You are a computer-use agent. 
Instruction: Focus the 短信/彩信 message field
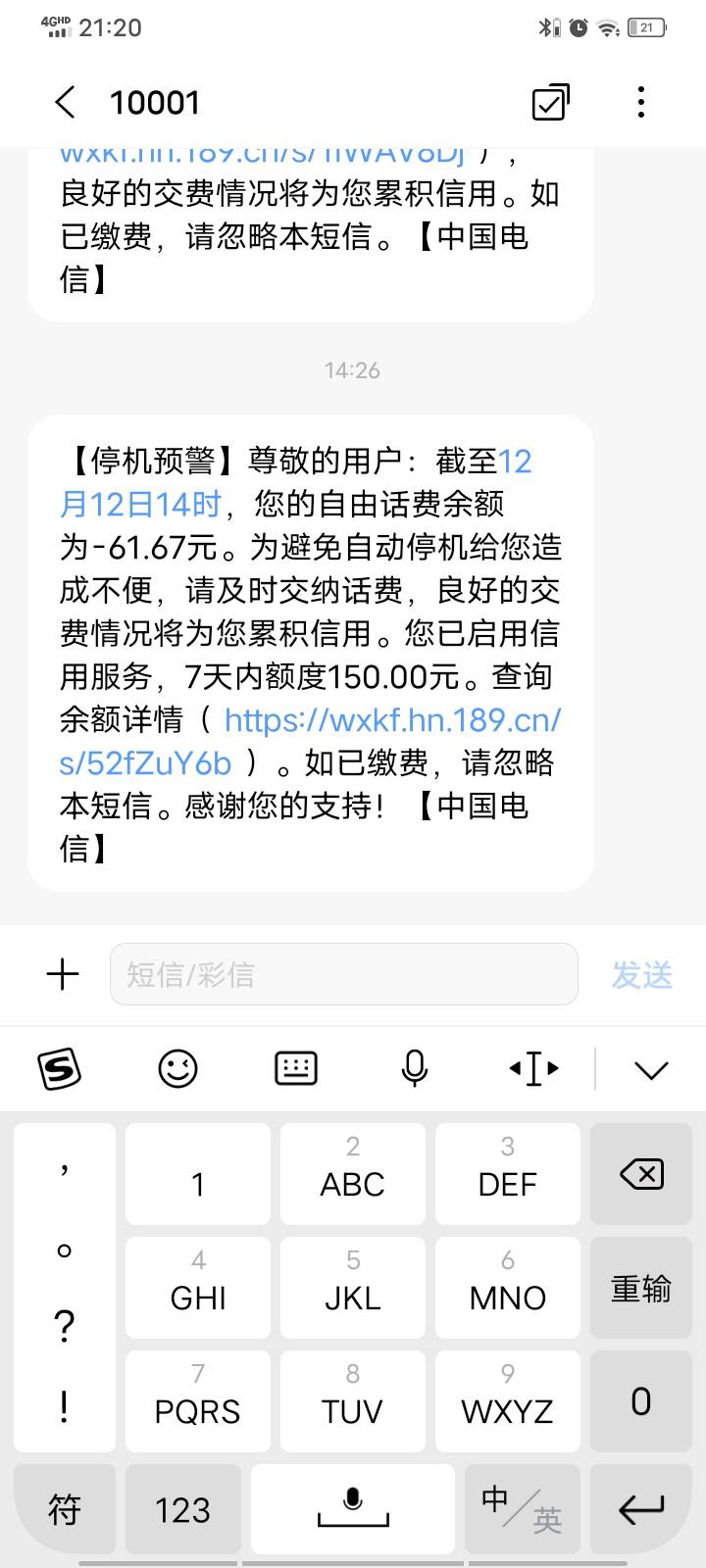344,974
